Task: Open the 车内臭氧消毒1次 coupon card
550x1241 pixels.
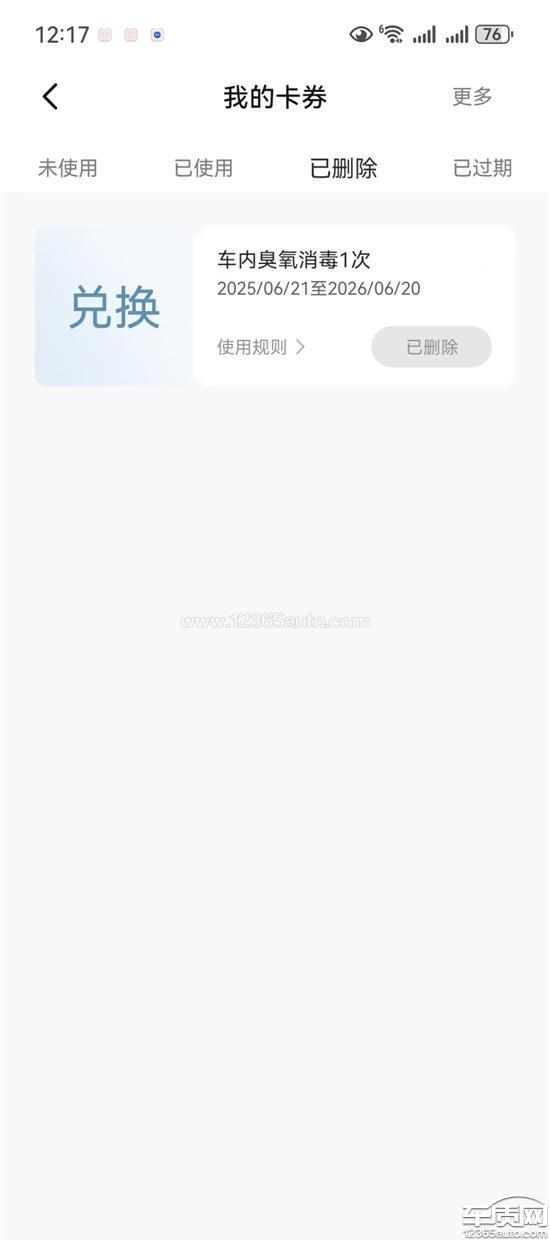Action: tap(275, 306)
